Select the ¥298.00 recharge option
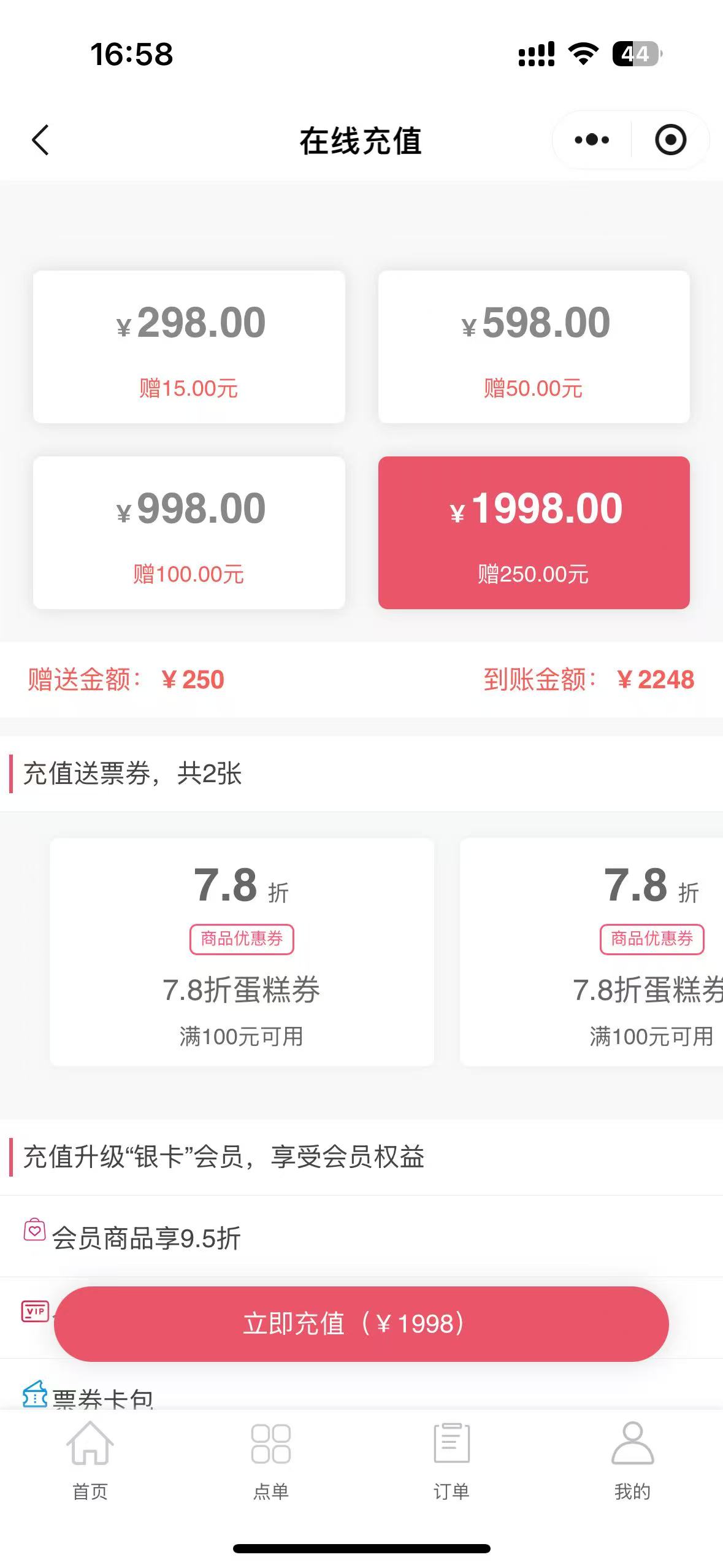The image size is (723, 1568). [189, 347]
